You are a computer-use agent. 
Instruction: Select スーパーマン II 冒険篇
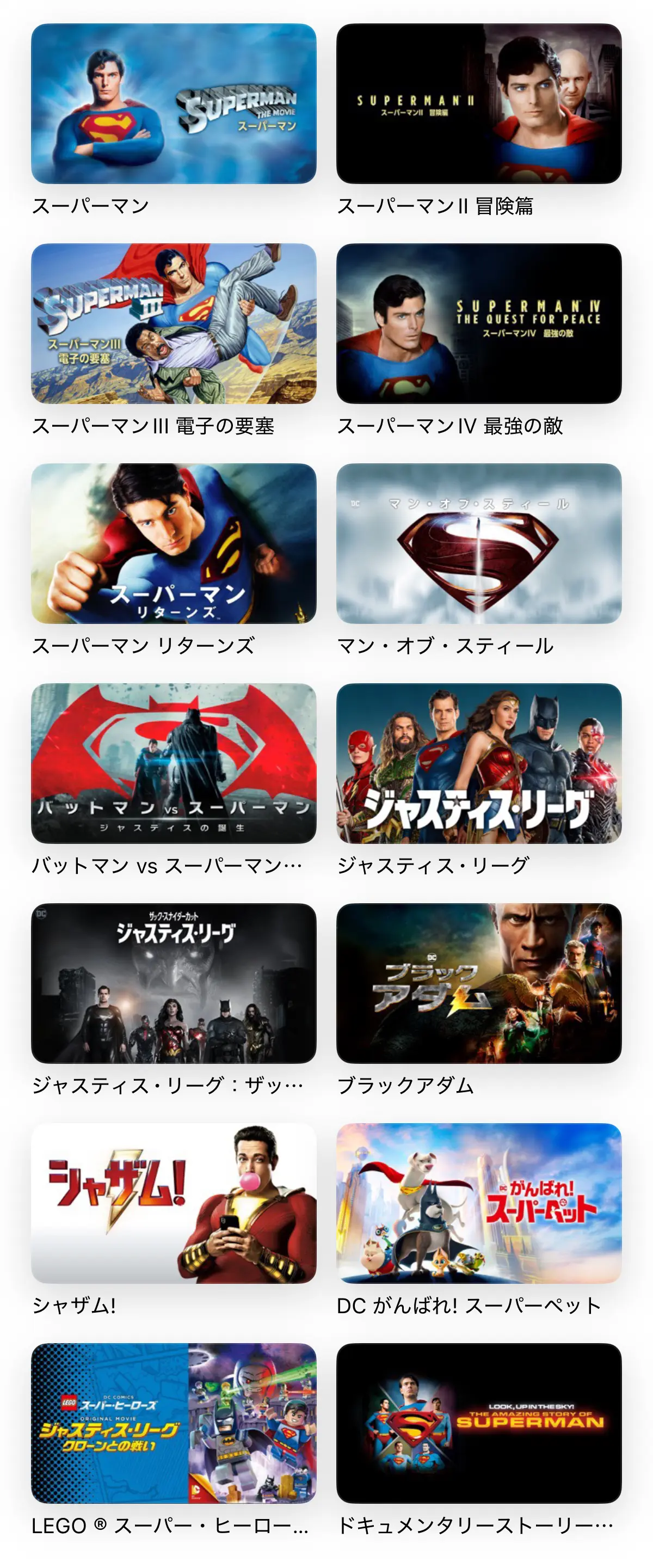[x=478, y=103]
